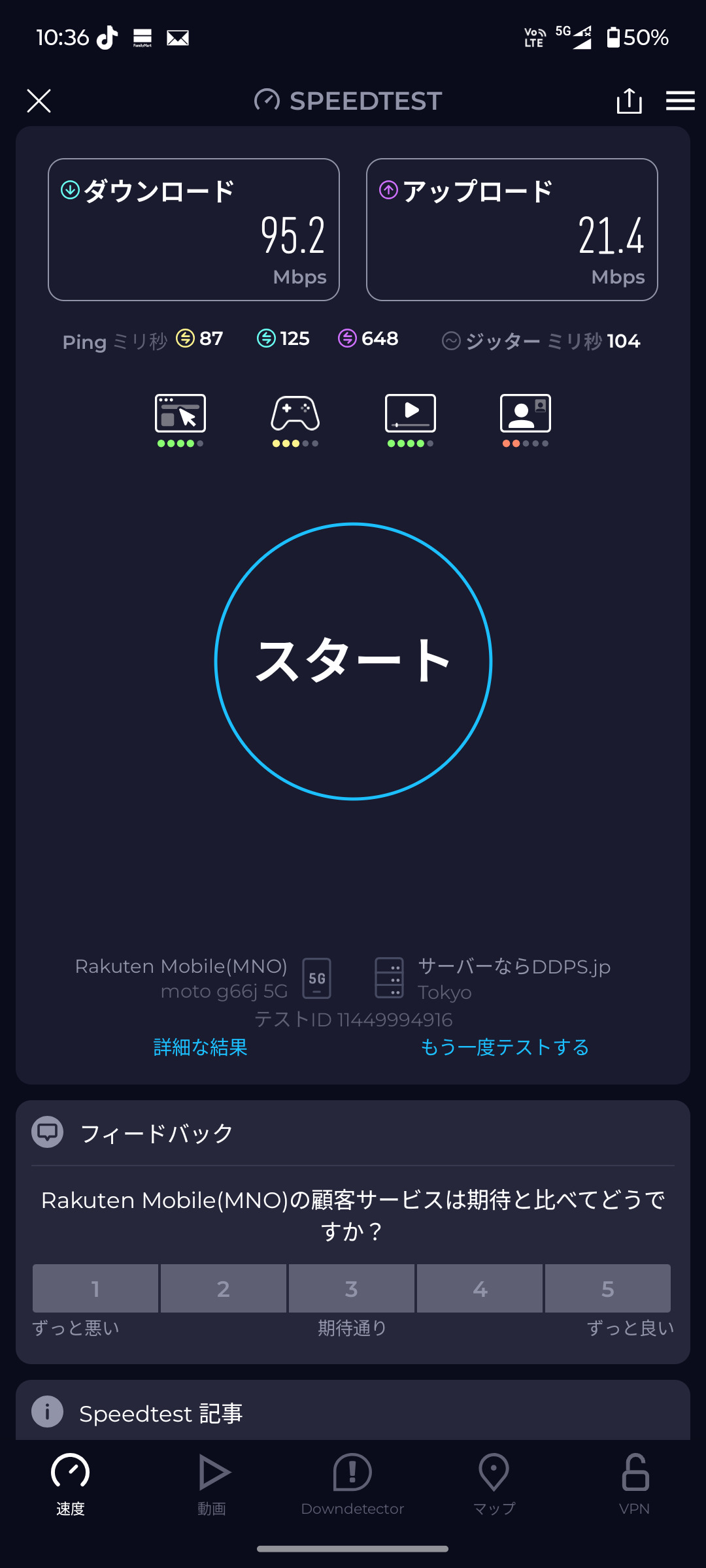Choose rating 4 for Rakuten Mobile
Viewport: 706px width, 1568px height.
[x=480, y=1288]
